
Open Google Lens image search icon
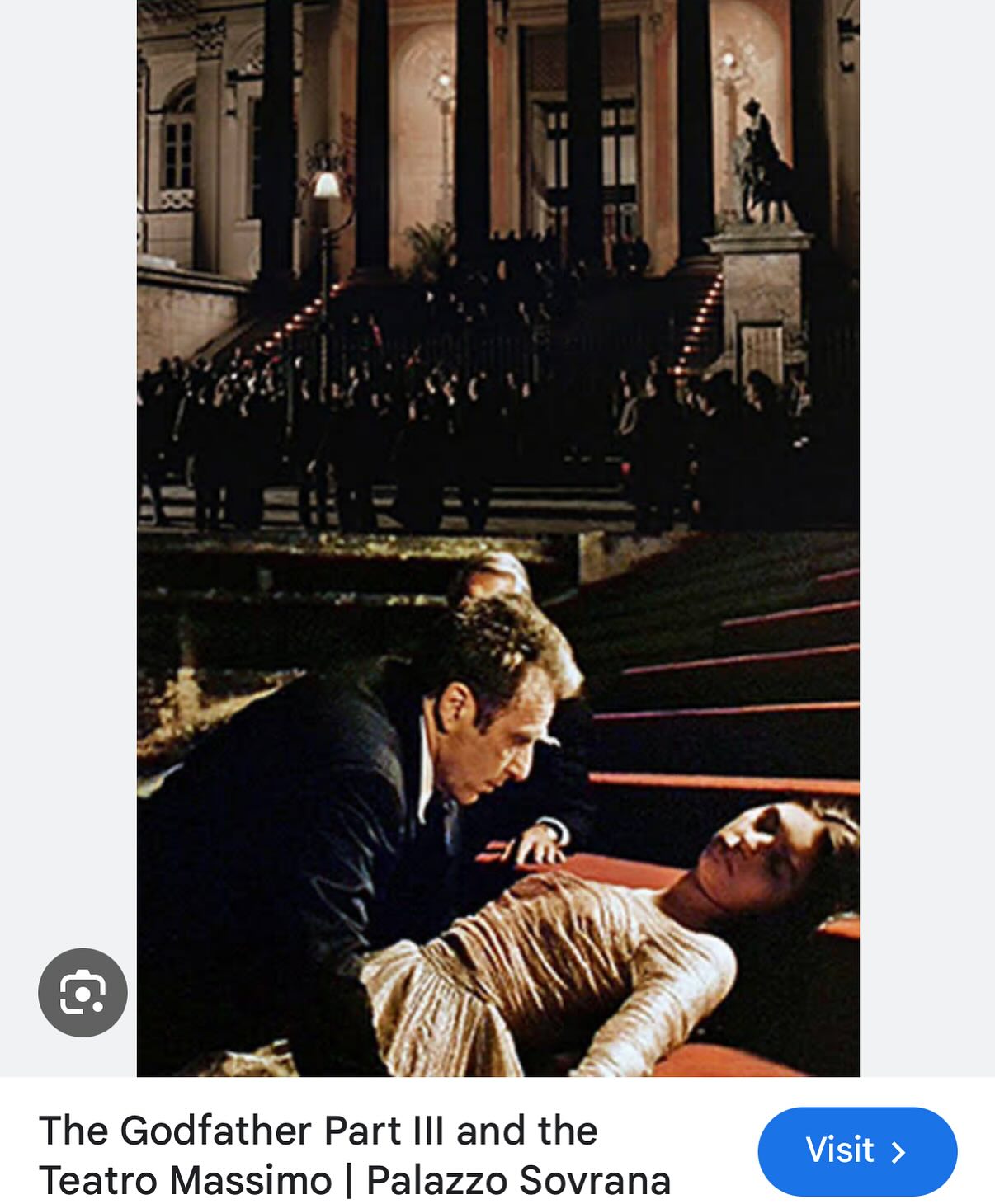83,992
